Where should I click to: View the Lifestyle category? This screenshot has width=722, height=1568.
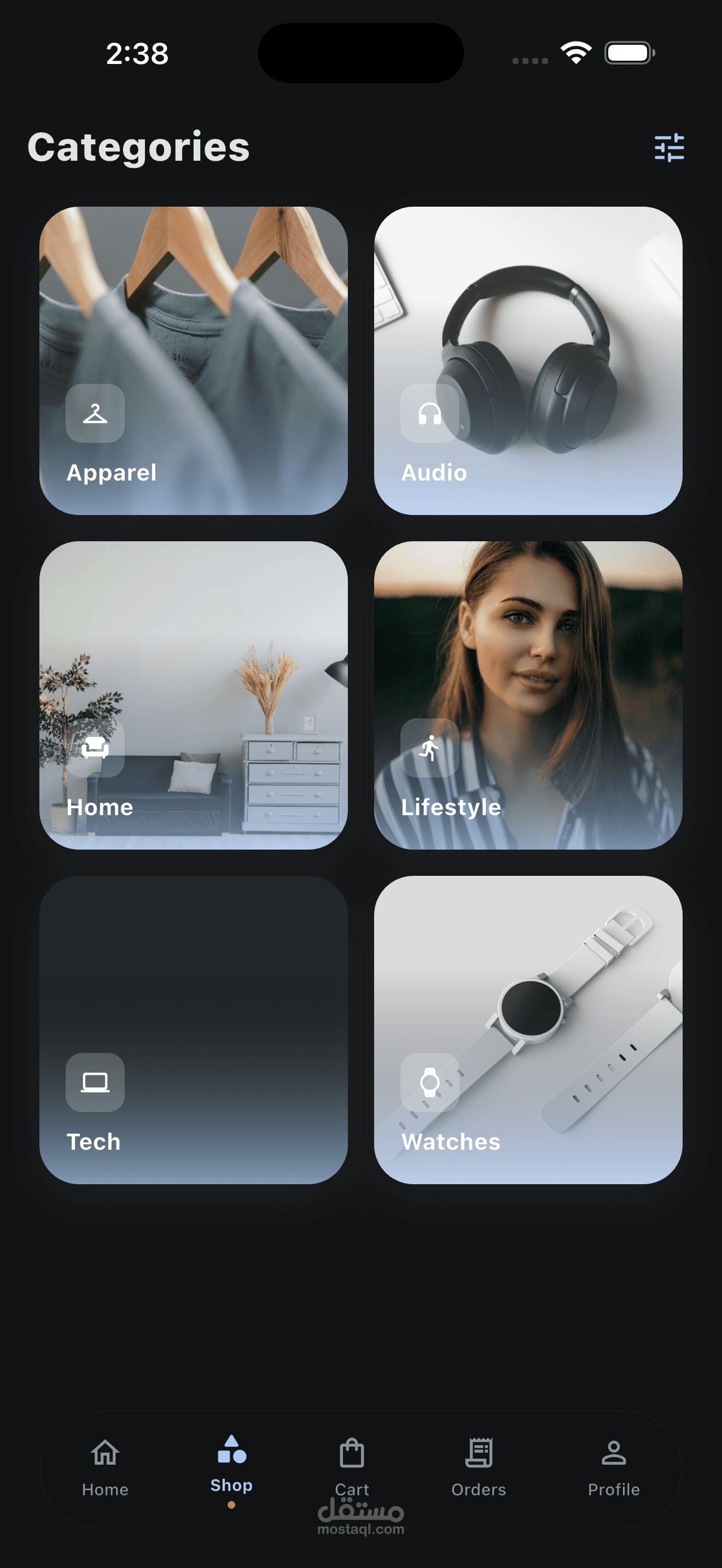click(x=528, y=695)
